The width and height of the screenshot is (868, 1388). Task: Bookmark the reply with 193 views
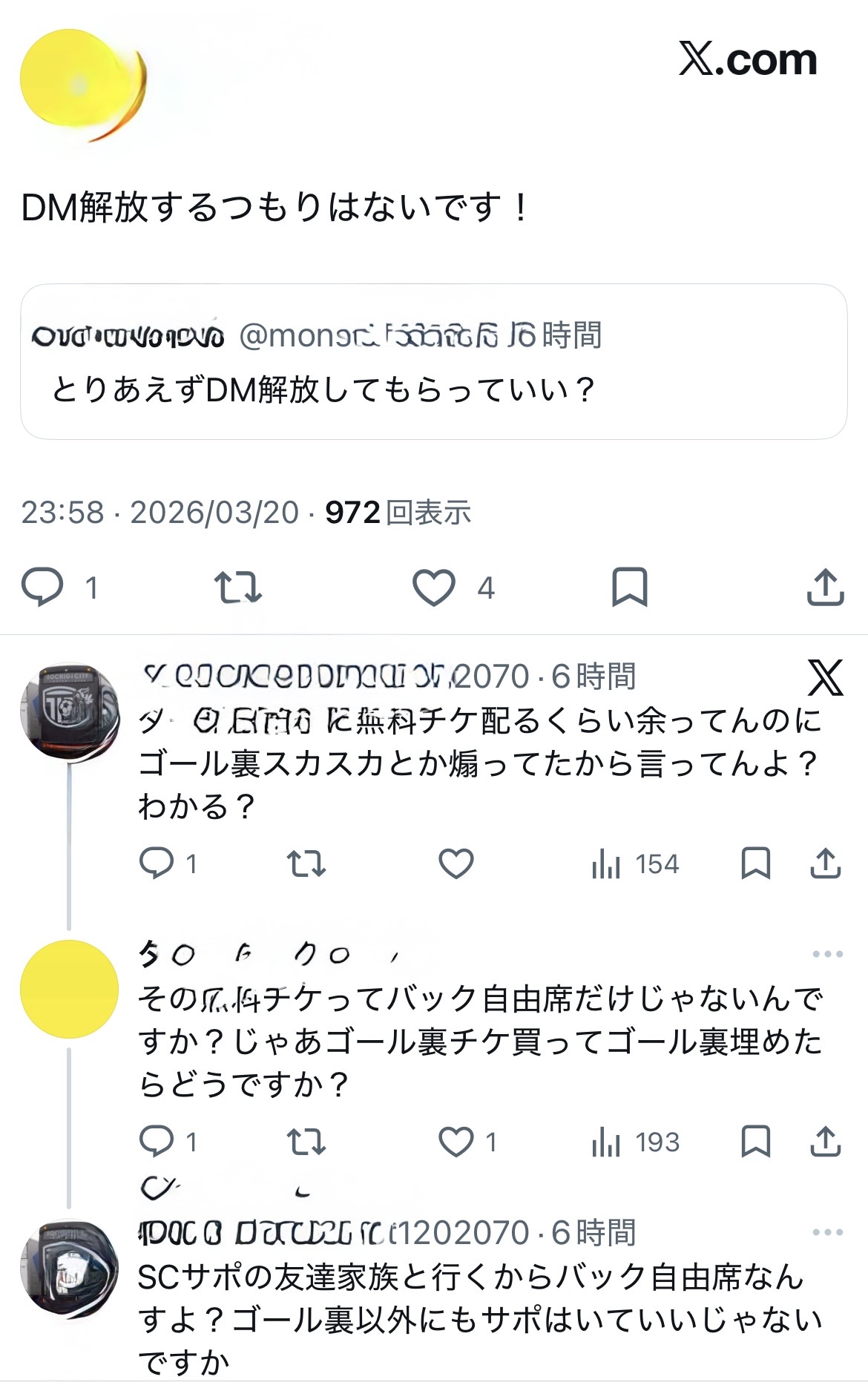click(755, 1142)
